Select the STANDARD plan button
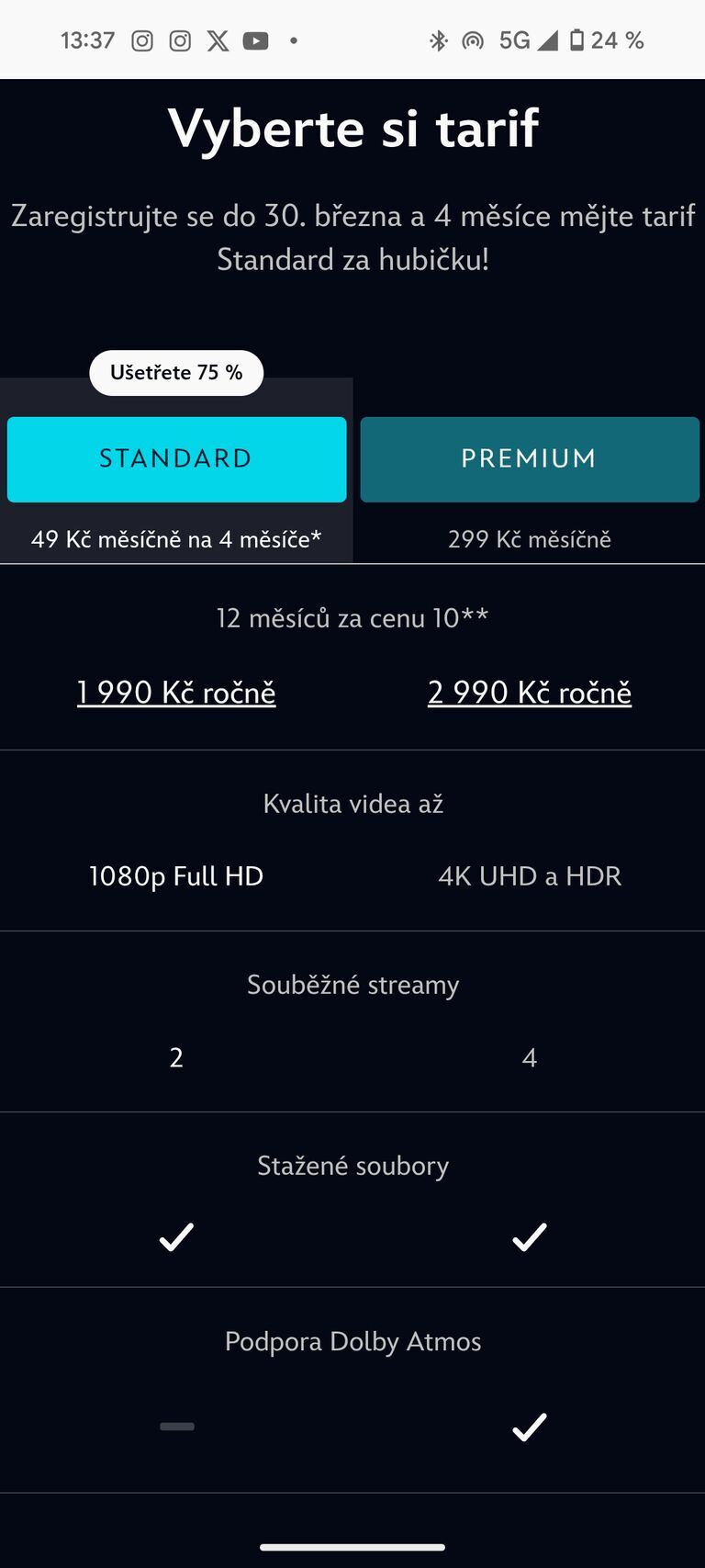Screen dimensions: 705x1568 [176, 459]
